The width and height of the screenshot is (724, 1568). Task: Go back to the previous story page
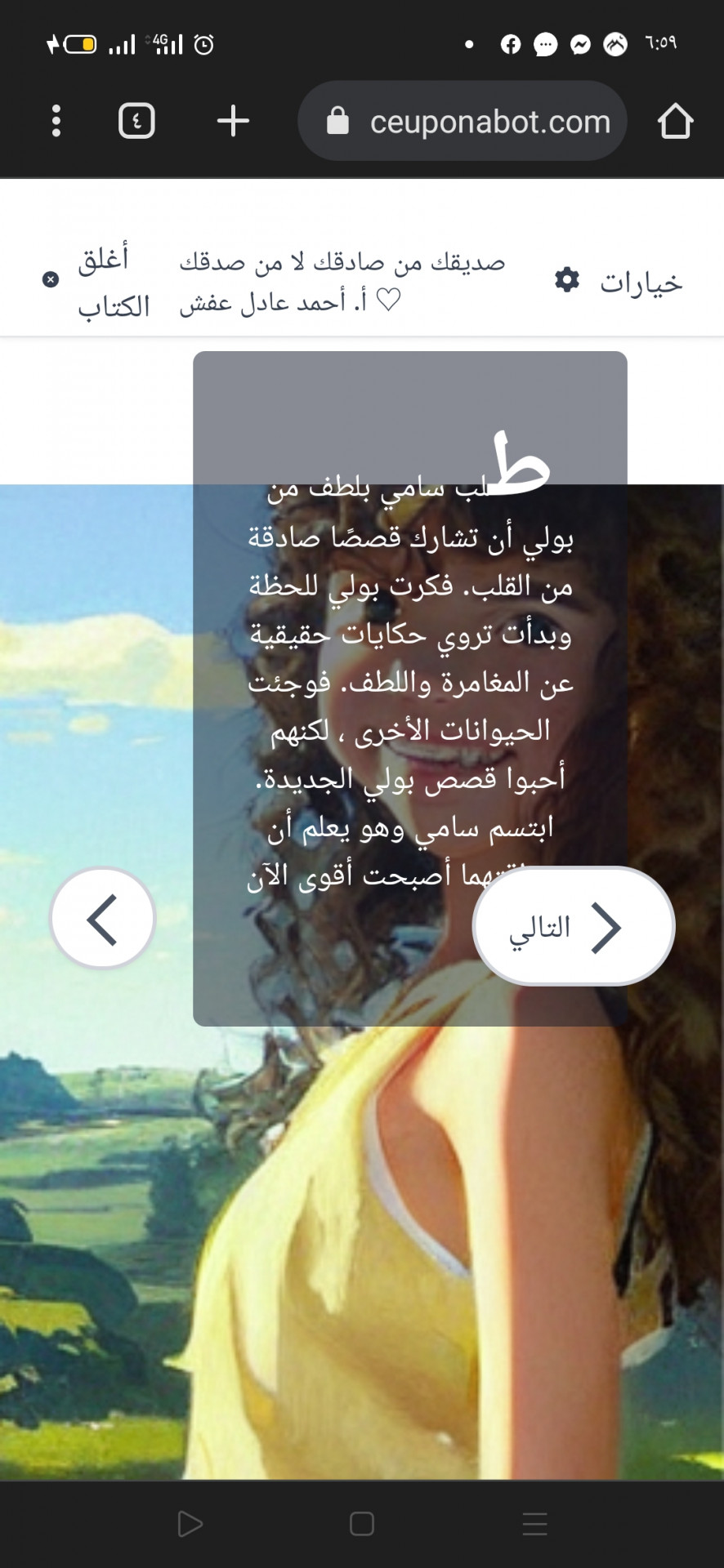(x=103, y=919)
